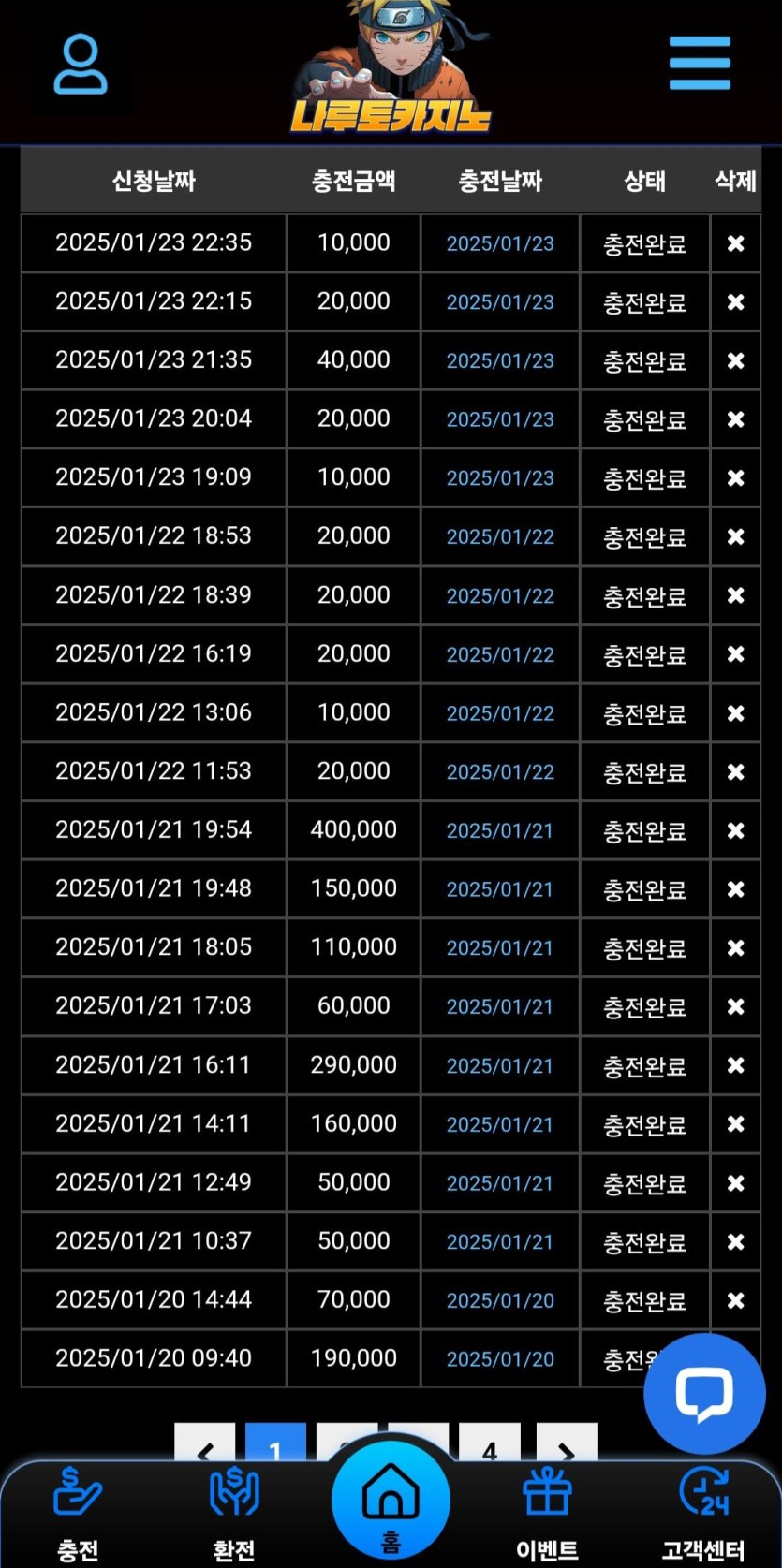This screenshot has width=782, height=1568.
Task: Jump to page 4
Action: click(x=490, y=1446)
